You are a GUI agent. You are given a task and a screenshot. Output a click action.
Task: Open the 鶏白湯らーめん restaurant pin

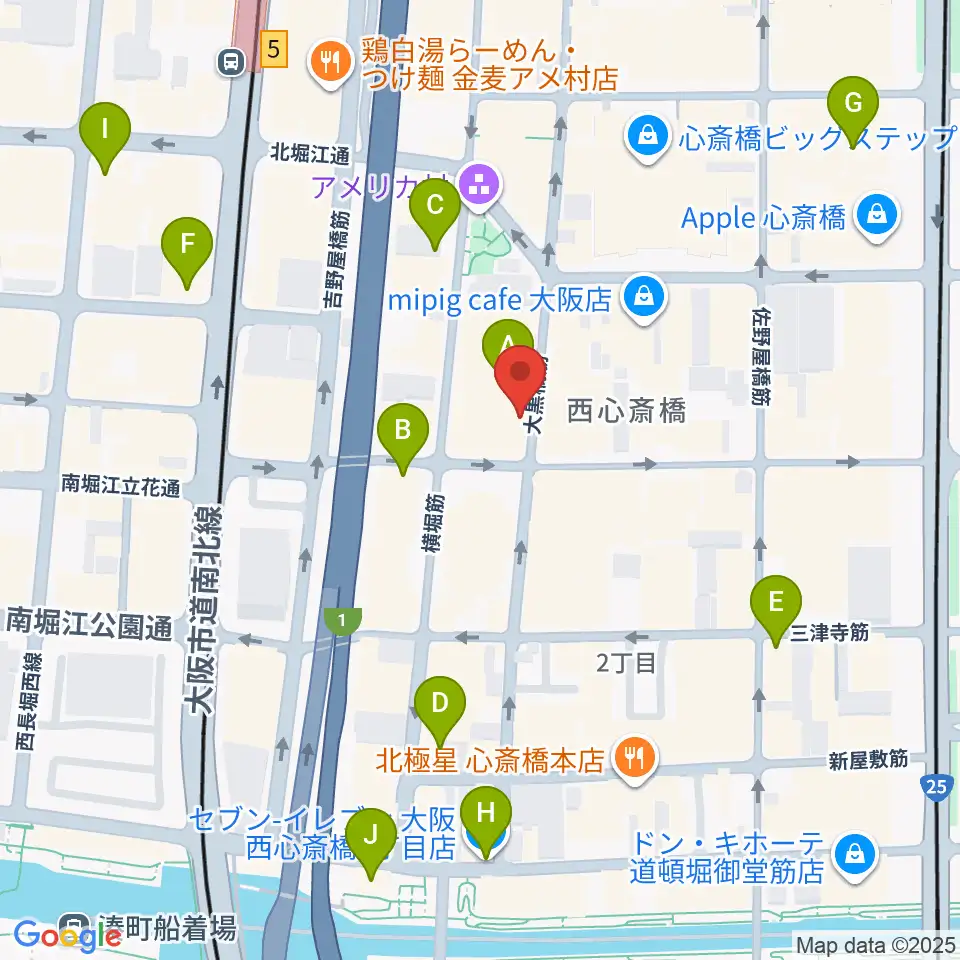click(331, 64)
